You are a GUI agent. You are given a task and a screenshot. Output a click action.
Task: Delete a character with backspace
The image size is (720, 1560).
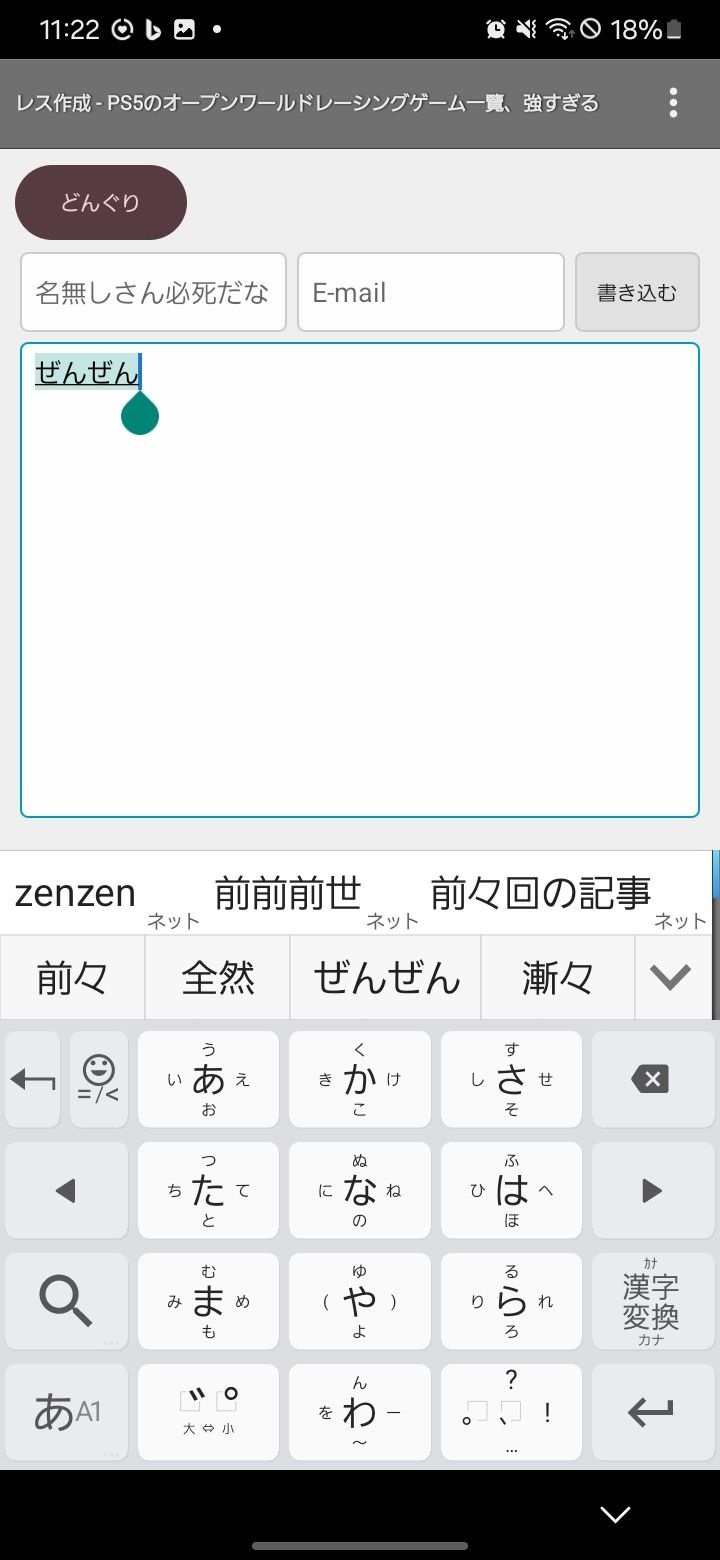(x=651, y=1079)
